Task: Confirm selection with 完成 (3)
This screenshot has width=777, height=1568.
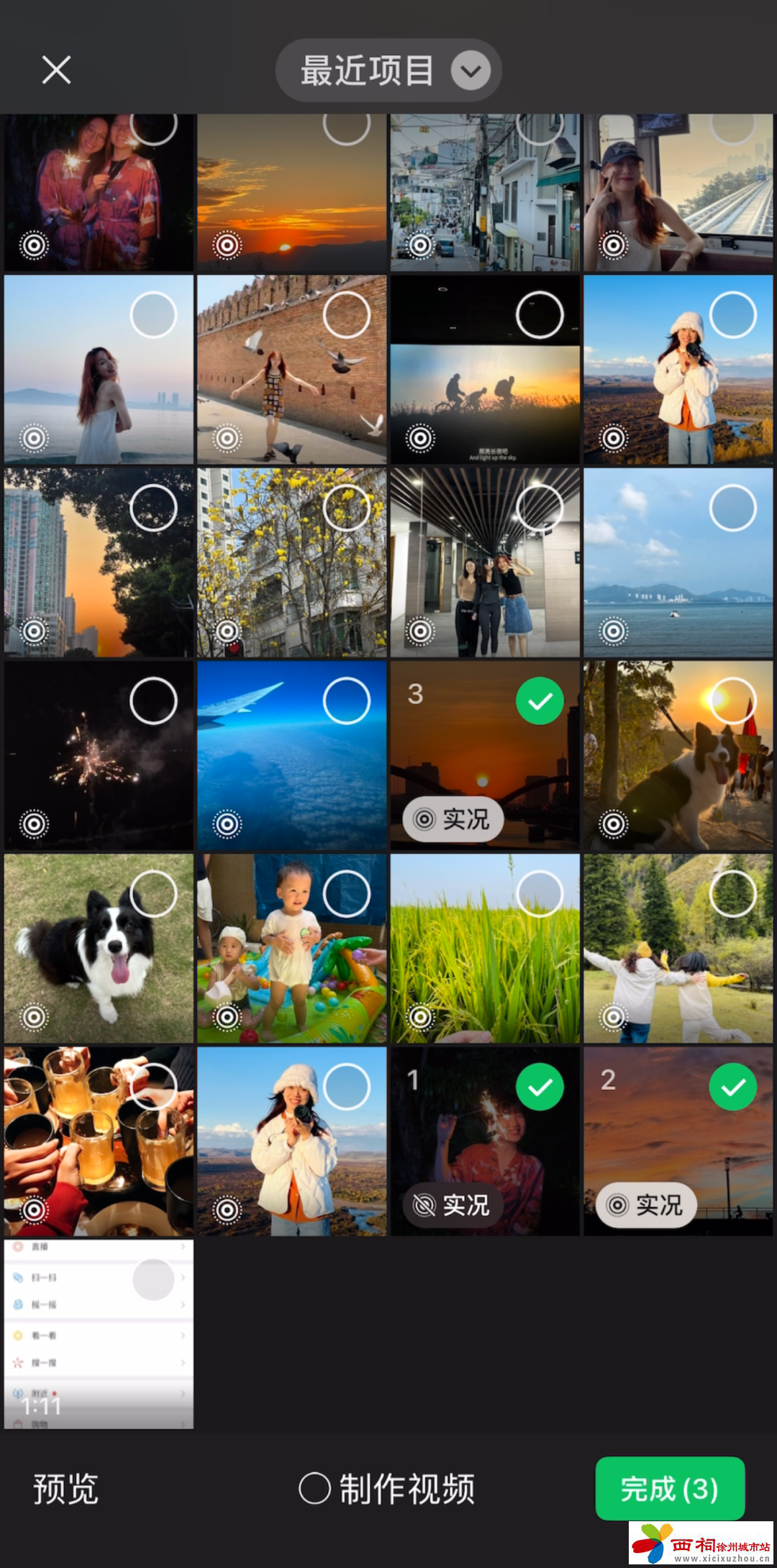Action: tap(669, 1488)
